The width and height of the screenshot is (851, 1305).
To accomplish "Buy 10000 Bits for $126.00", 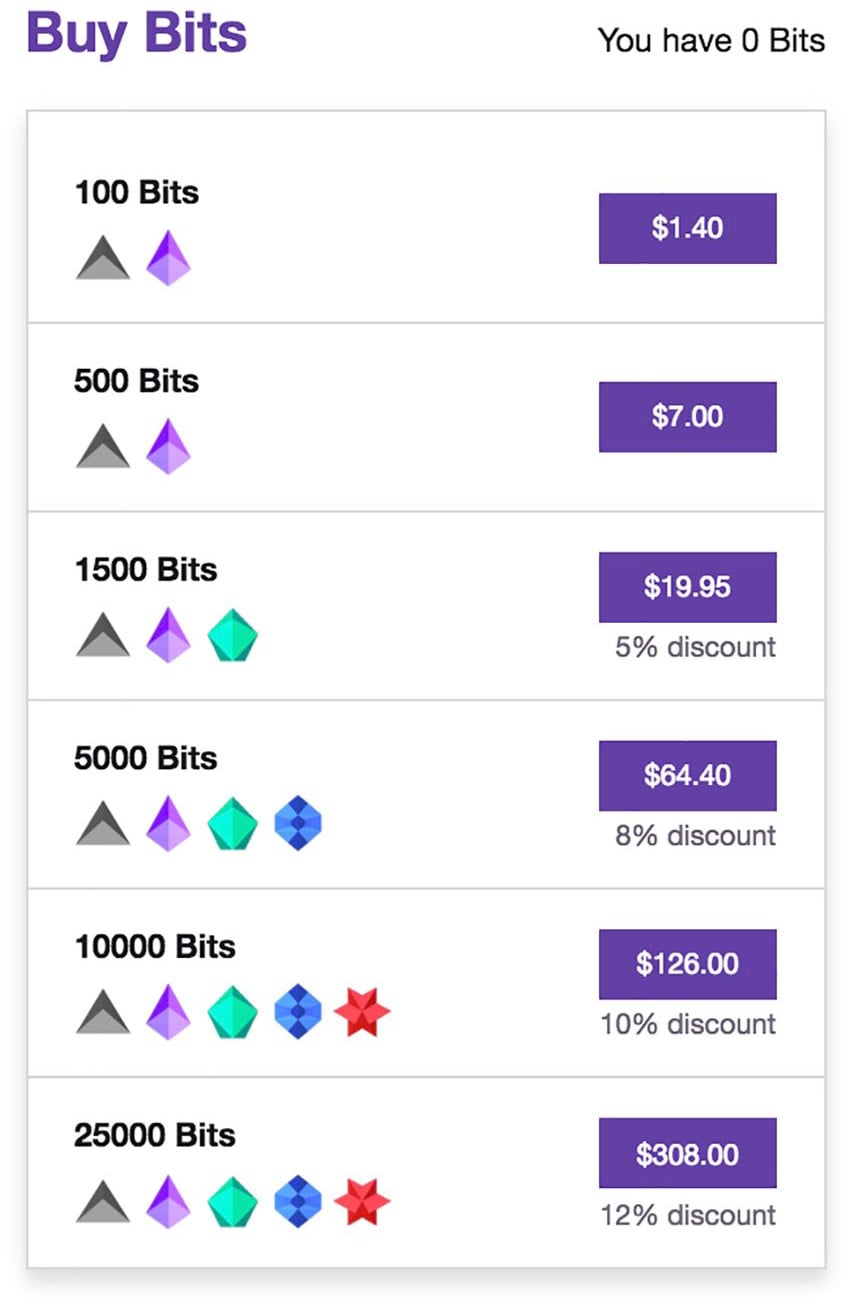I will tap(687, 964).
